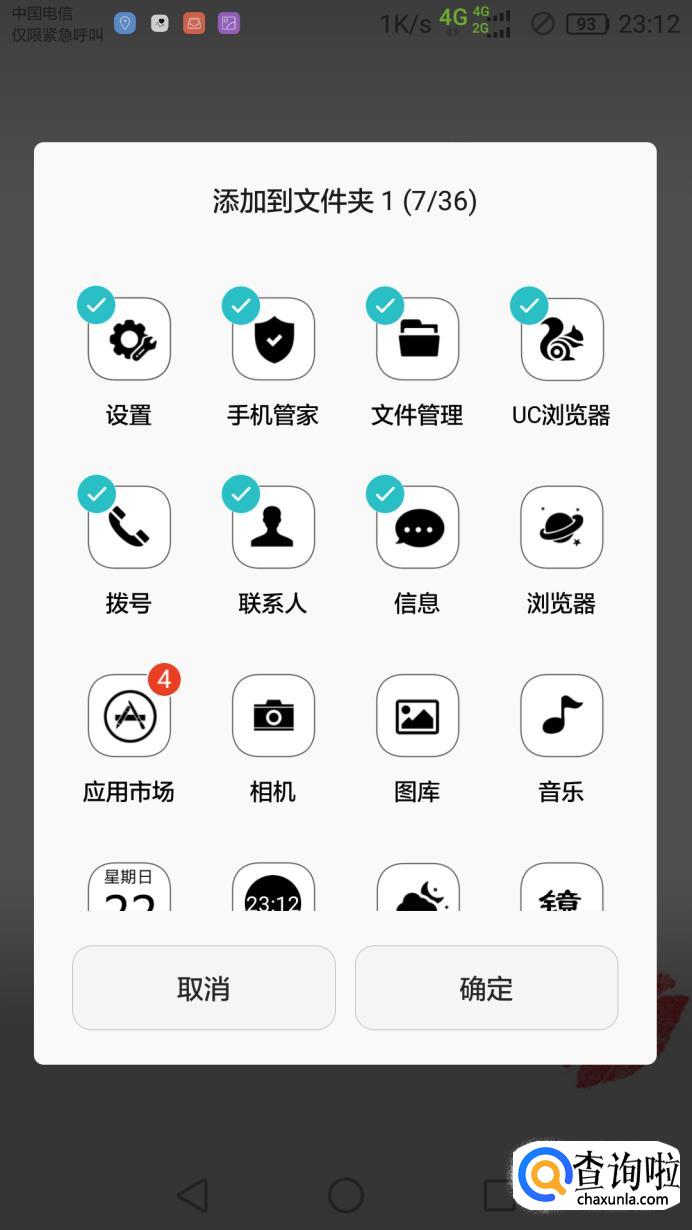This screenshot has width=692, height=1230.
Task: Go to the home screen
Action: tap(346, 1195)
